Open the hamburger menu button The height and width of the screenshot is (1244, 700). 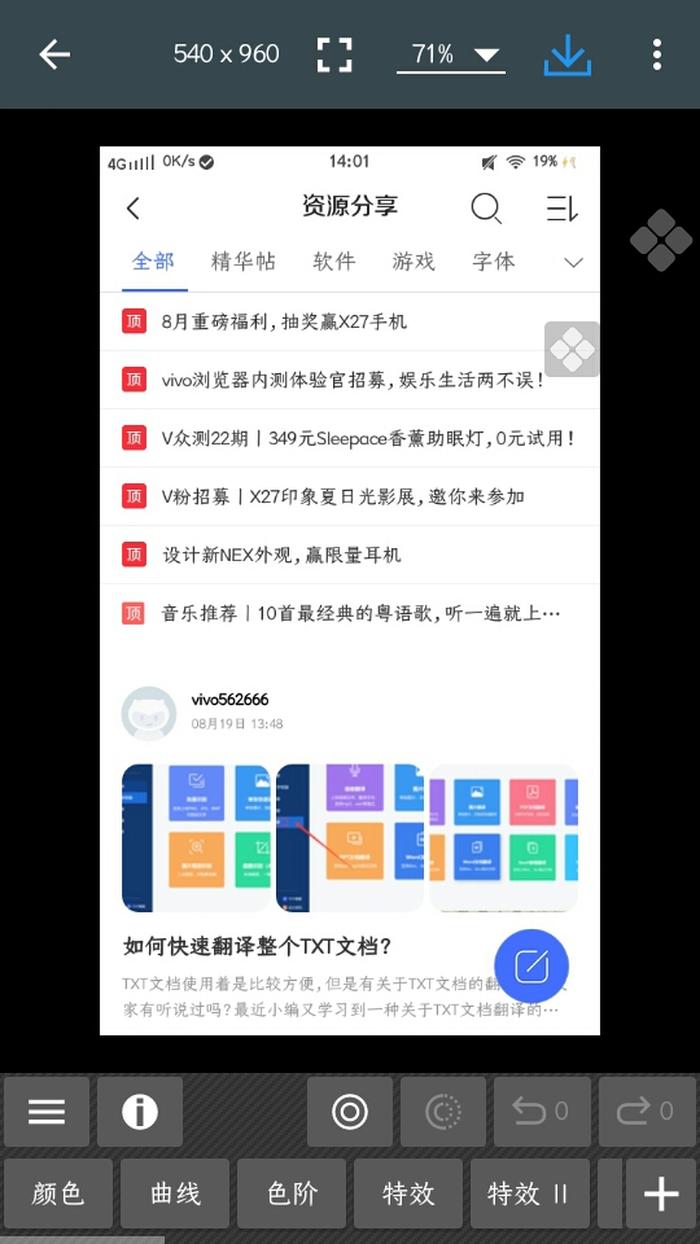pos(46,1111)
